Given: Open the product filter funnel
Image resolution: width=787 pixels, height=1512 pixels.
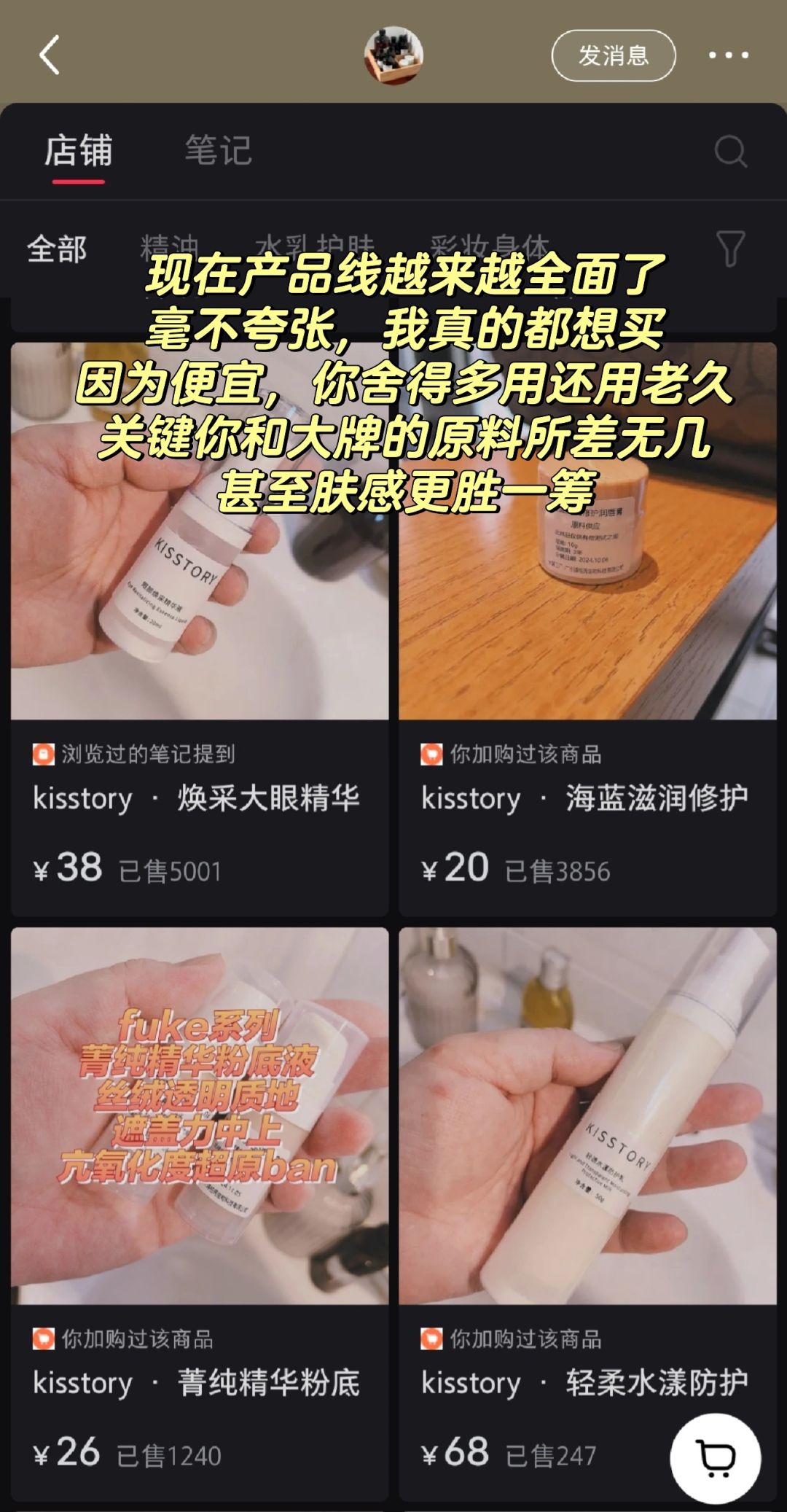Looking at the screenshot, I should click(x=731, y=249).
